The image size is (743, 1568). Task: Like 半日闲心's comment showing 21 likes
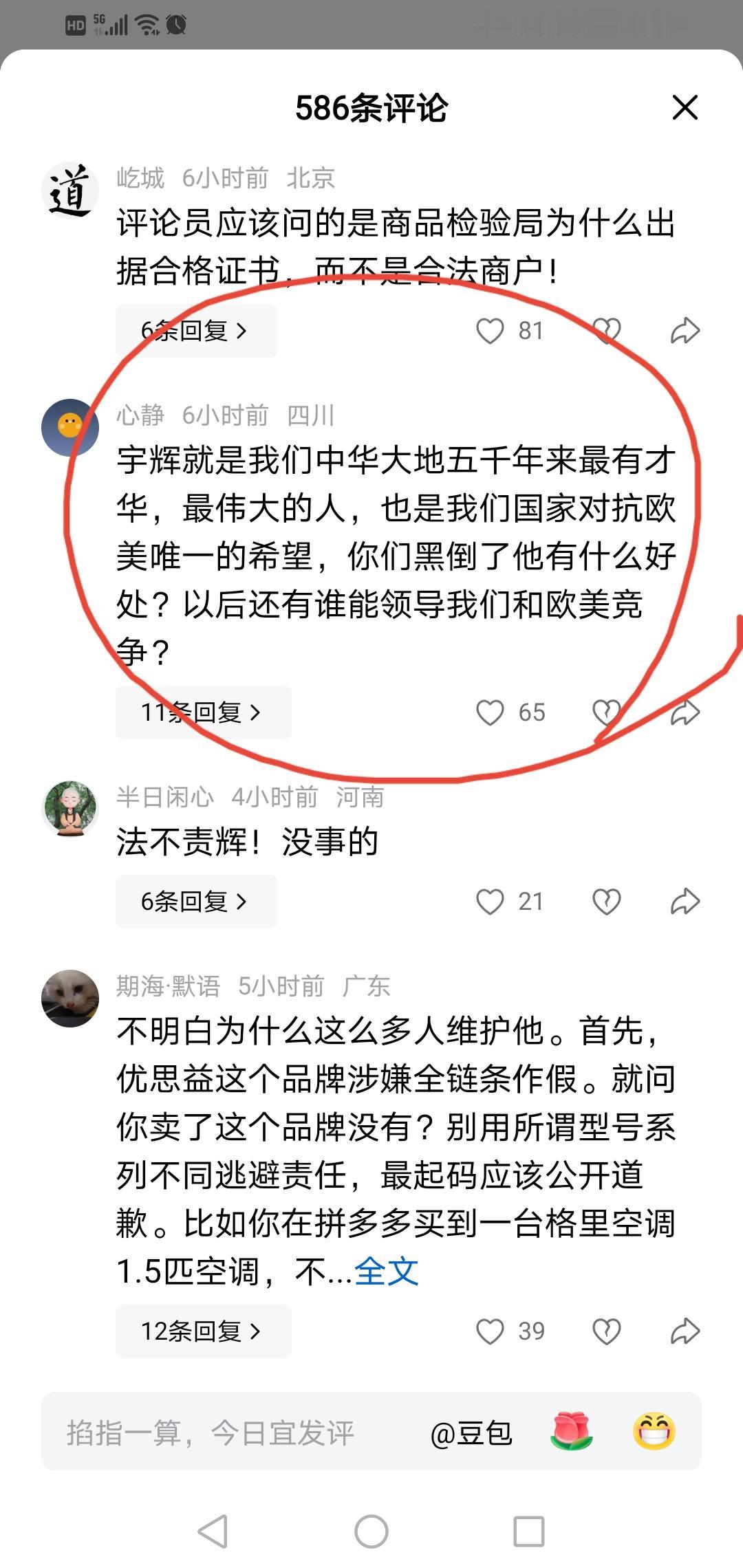pyautogui.click(x=491, y=902)
